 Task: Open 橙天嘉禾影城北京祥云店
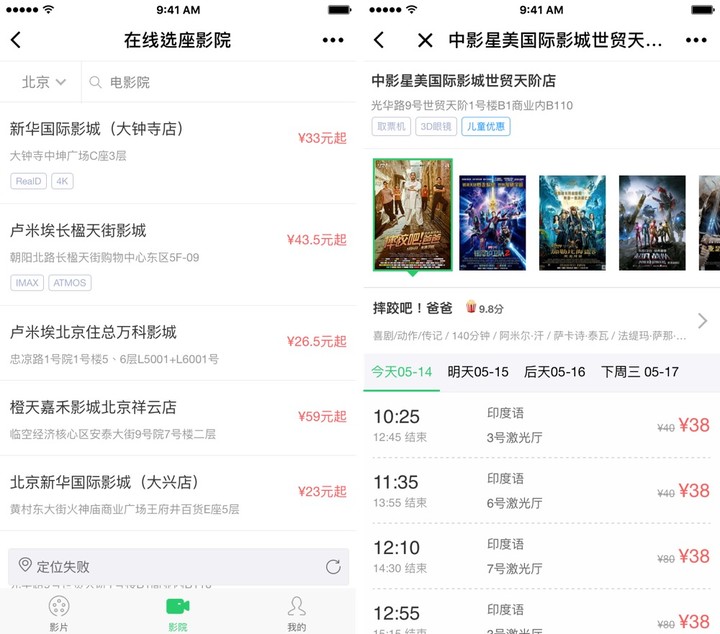point(178,419)
